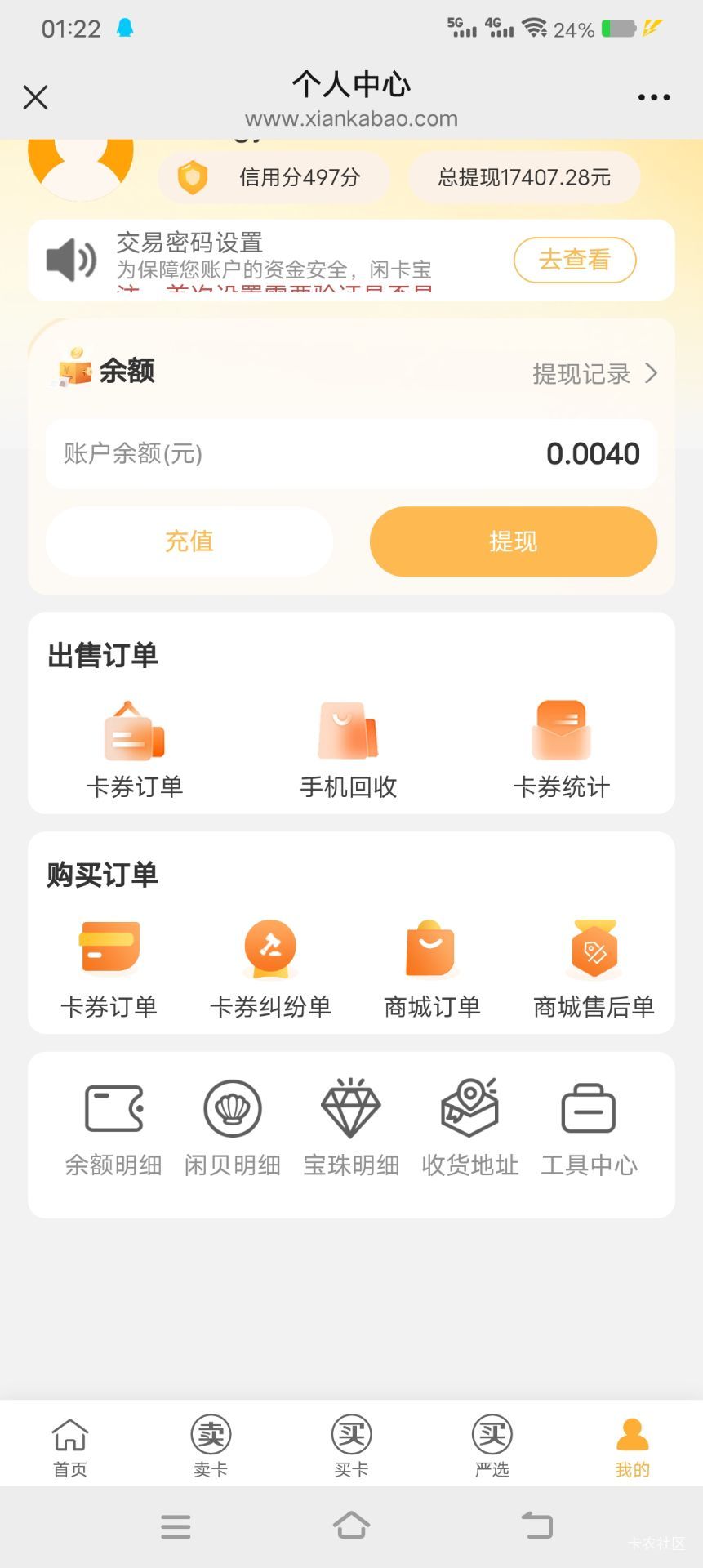View 闲贝明细 details
Screen dimensions: 703x1568
[233, 1128]
